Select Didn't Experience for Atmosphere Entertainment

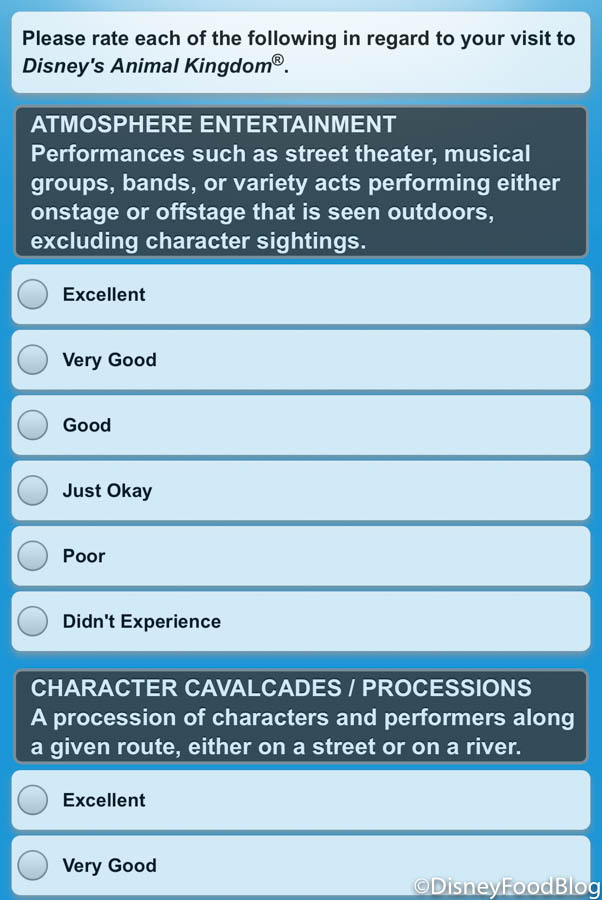pos(33,621)
